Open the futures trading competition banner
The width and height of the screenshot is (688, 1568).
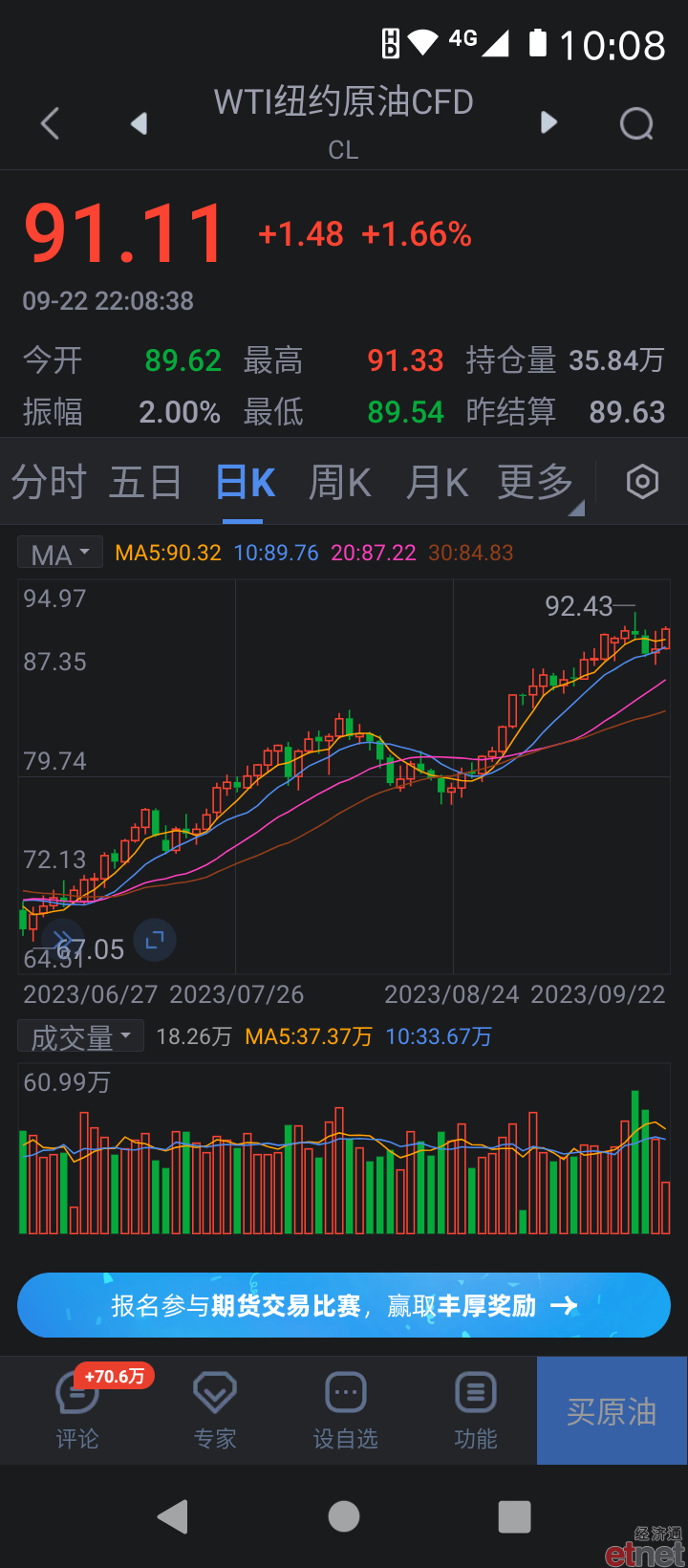344,1305
